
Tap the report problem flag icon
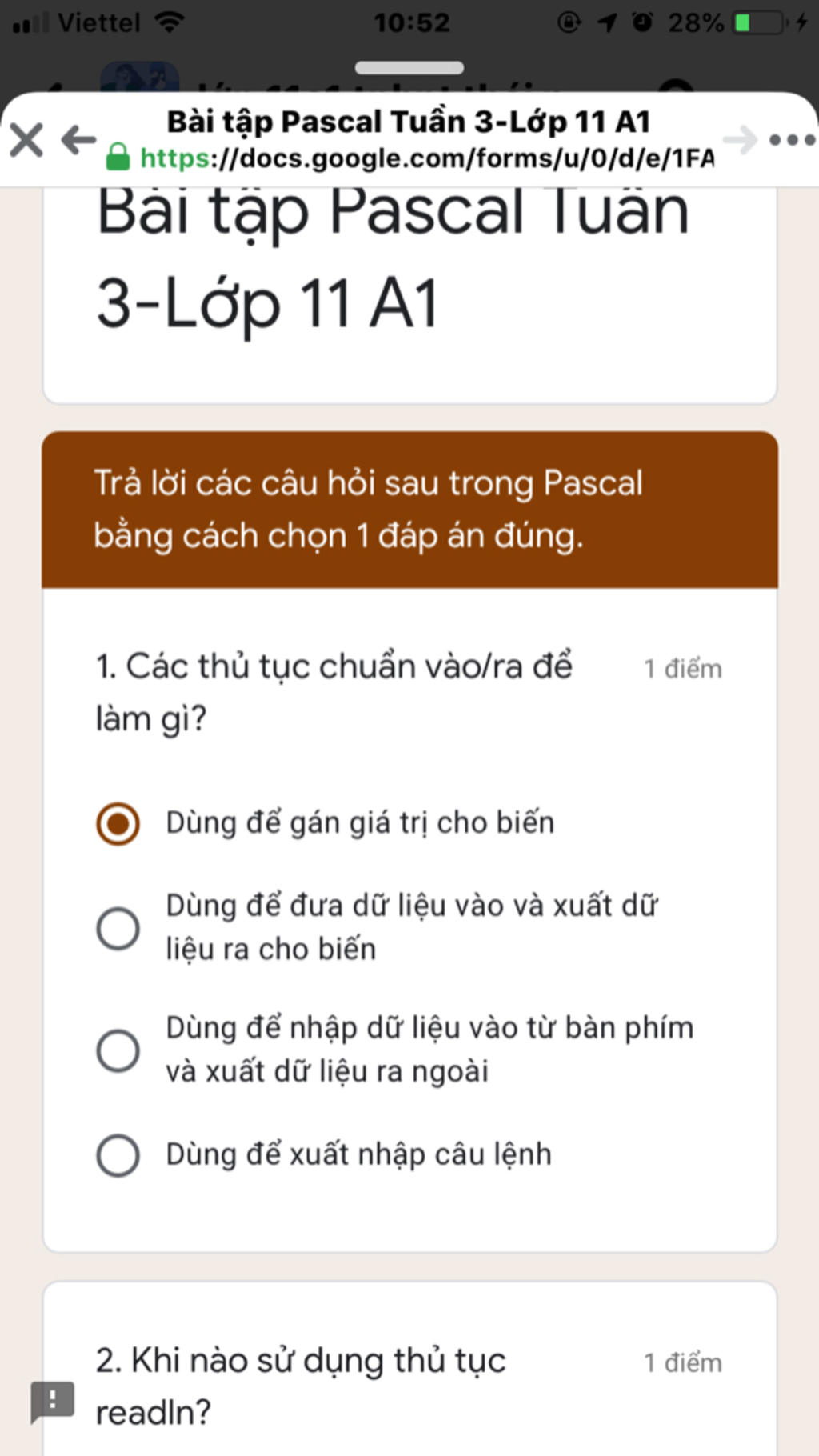point(53,1401)
